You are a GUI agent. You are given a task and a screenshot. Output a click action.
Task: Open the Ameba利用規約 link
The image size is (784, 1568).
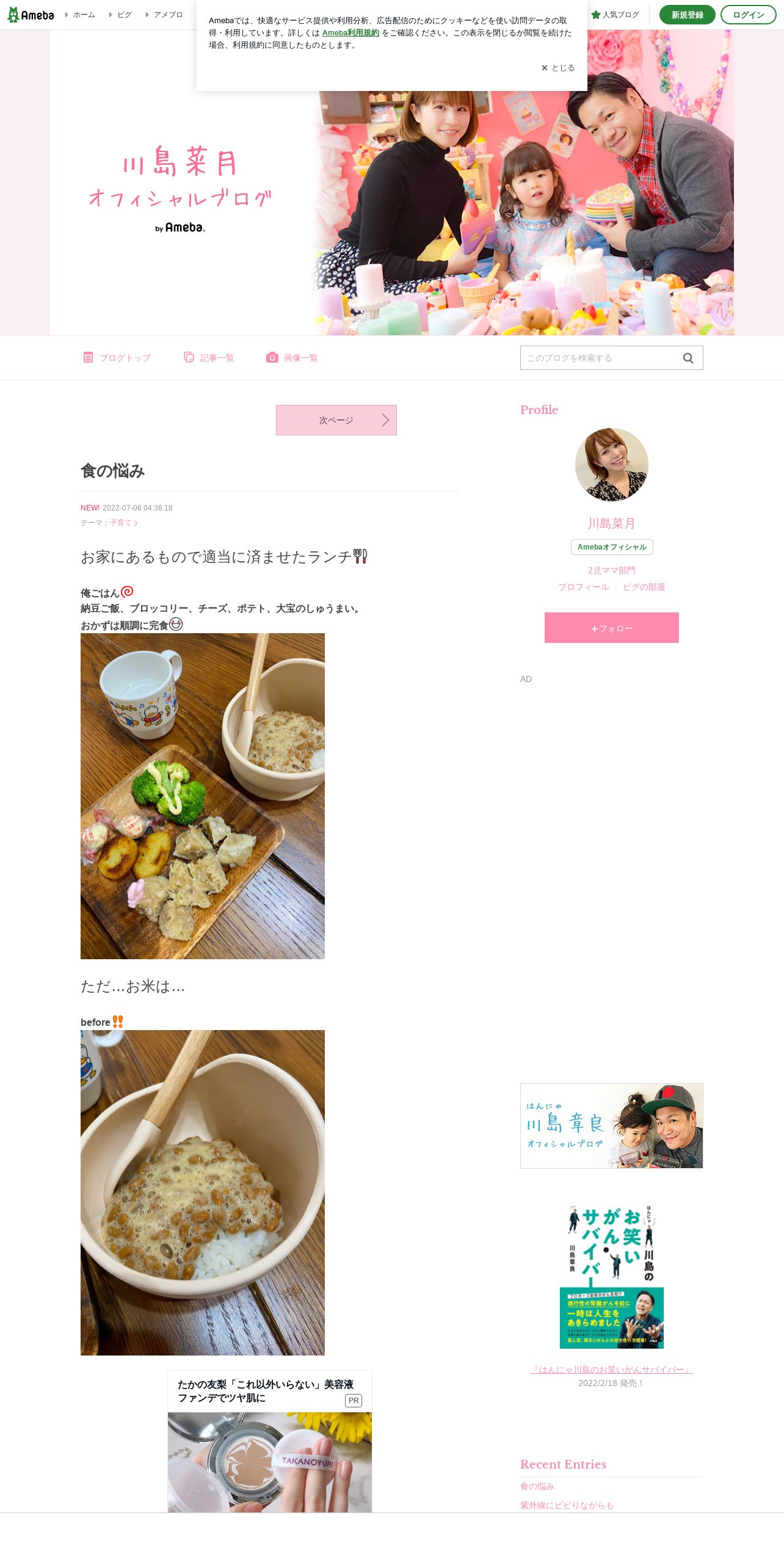[x=350, y=33]
